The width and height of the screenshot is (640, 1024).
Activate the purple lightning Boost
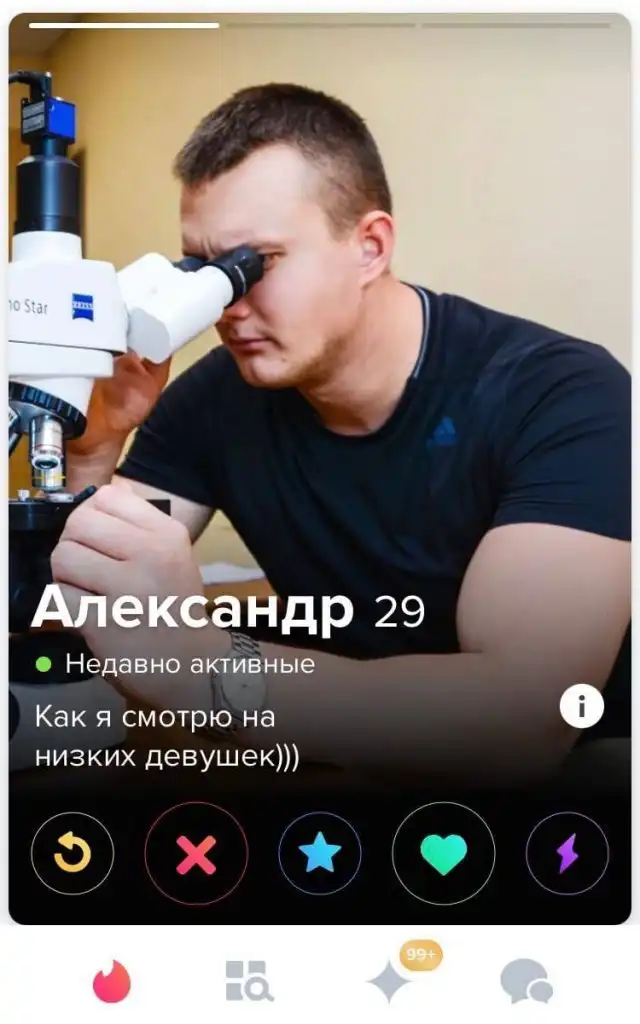567,853
